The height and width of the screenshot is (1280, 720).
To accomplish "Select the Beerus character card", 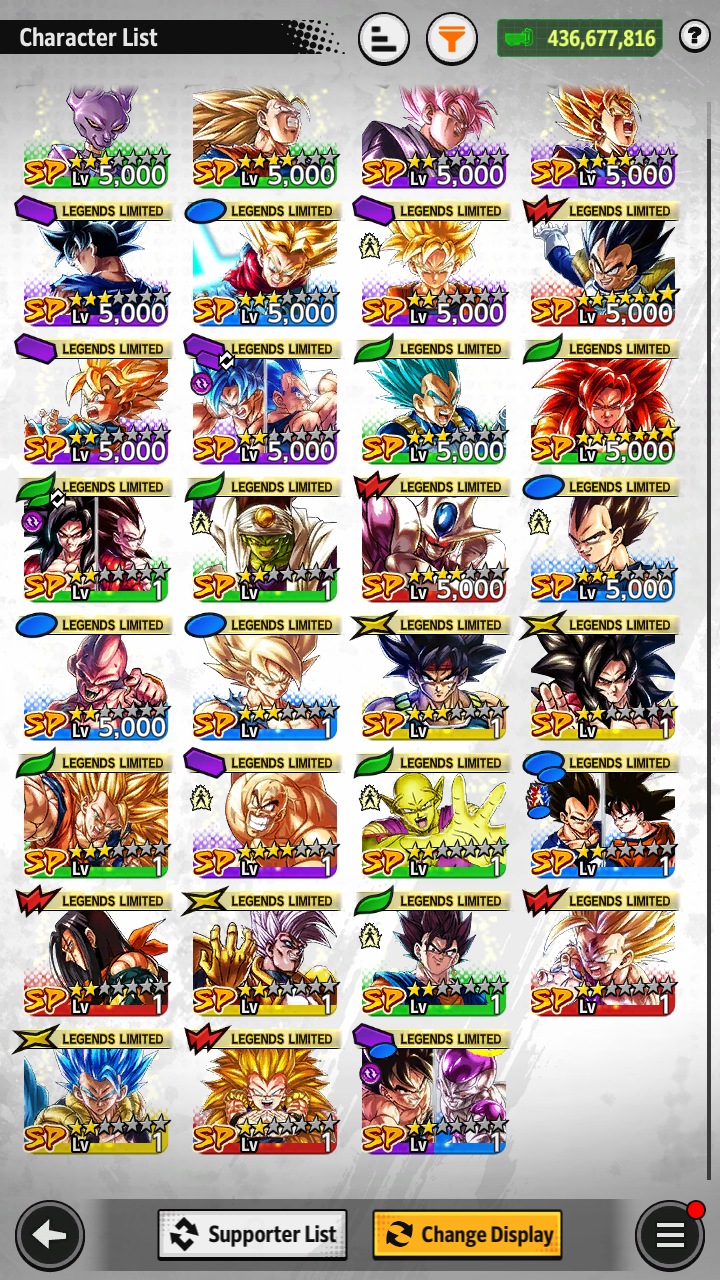I will coord(97,137).
